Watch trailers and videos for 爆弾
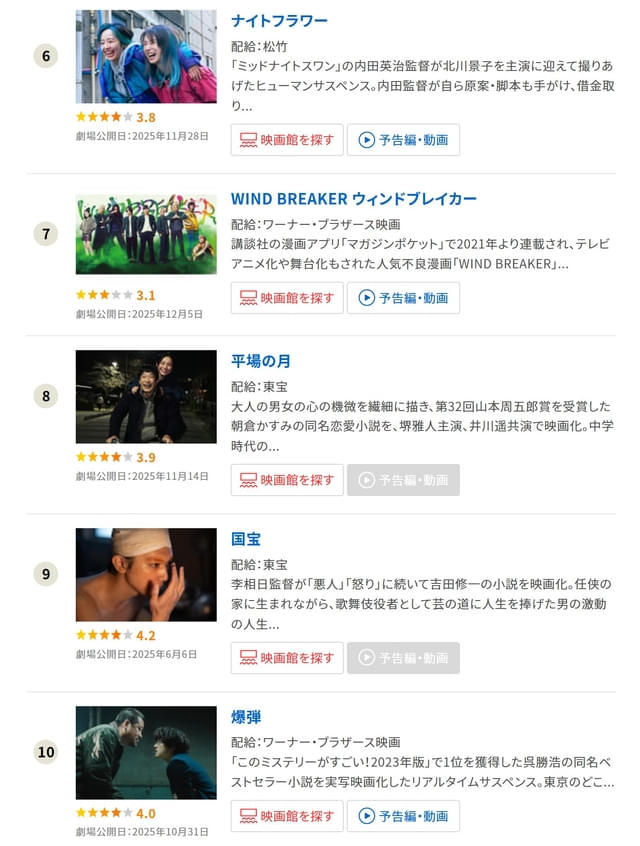Image resolution: width=640 pixels, height=846 pixels. point(403,816)
